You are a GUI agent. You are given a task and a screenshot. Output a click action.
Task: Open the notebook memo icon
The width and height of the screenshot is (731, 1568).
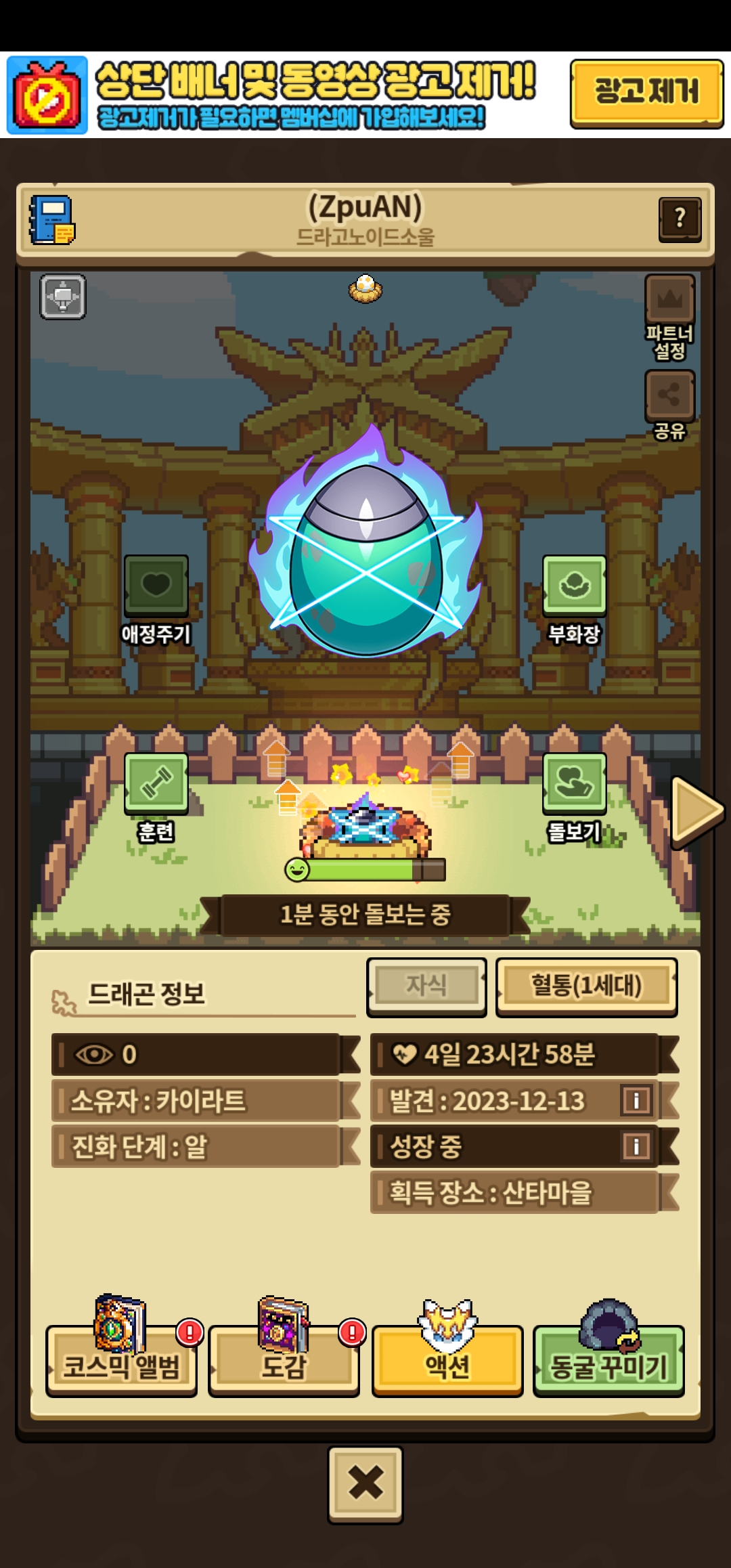click(52, 219)
